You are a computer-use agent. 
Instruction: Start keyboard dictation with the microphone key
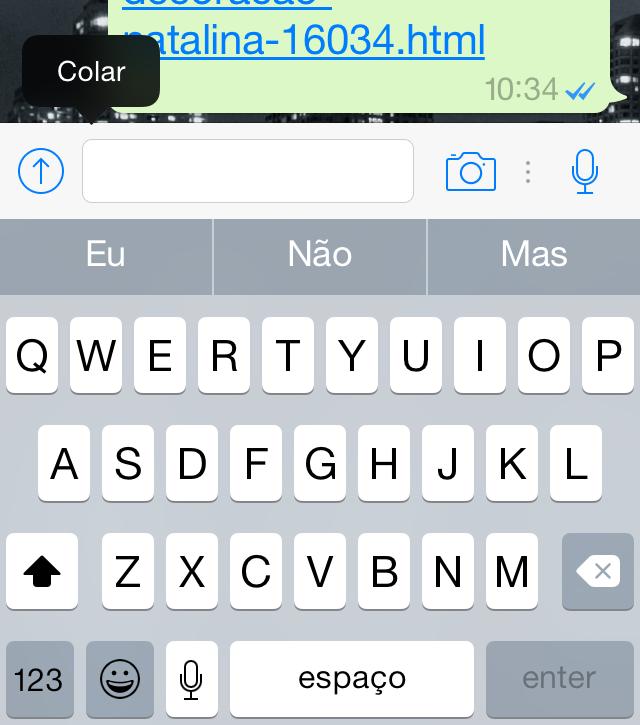191,680
